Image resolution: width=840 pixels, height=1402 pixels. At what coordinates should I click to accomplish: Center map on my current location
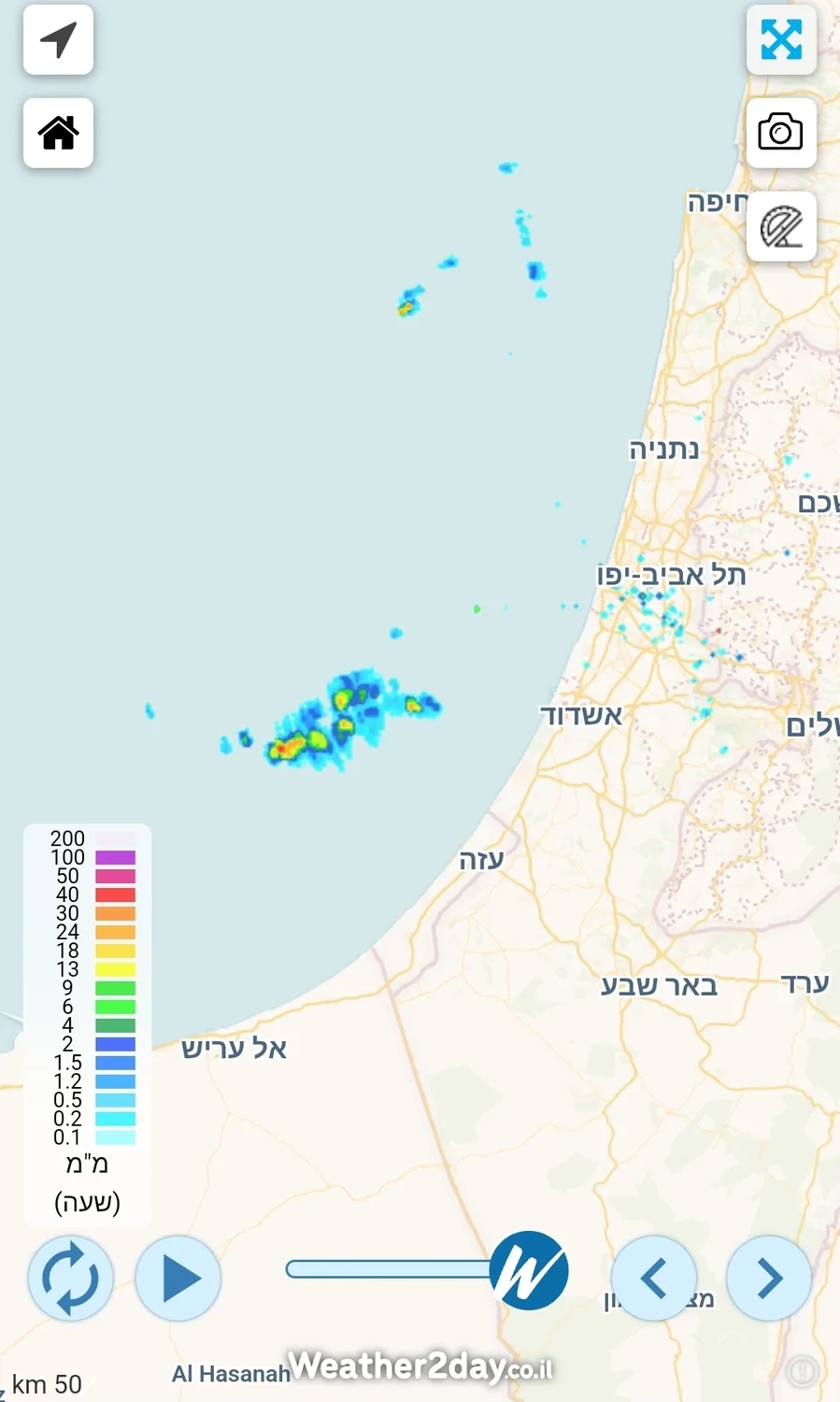point(58,40)
